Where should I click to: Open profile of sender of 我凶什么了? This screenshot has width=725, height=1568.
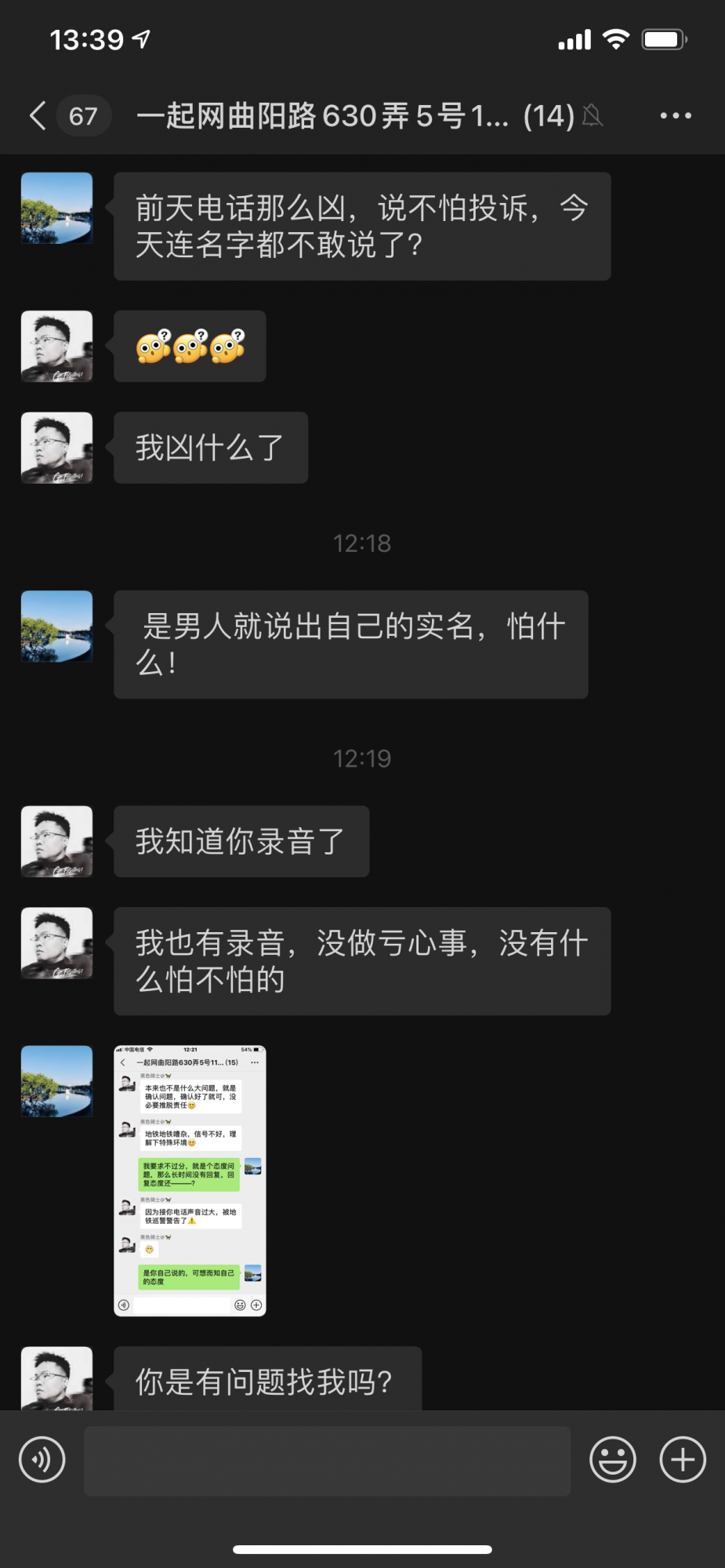[56, 448]
